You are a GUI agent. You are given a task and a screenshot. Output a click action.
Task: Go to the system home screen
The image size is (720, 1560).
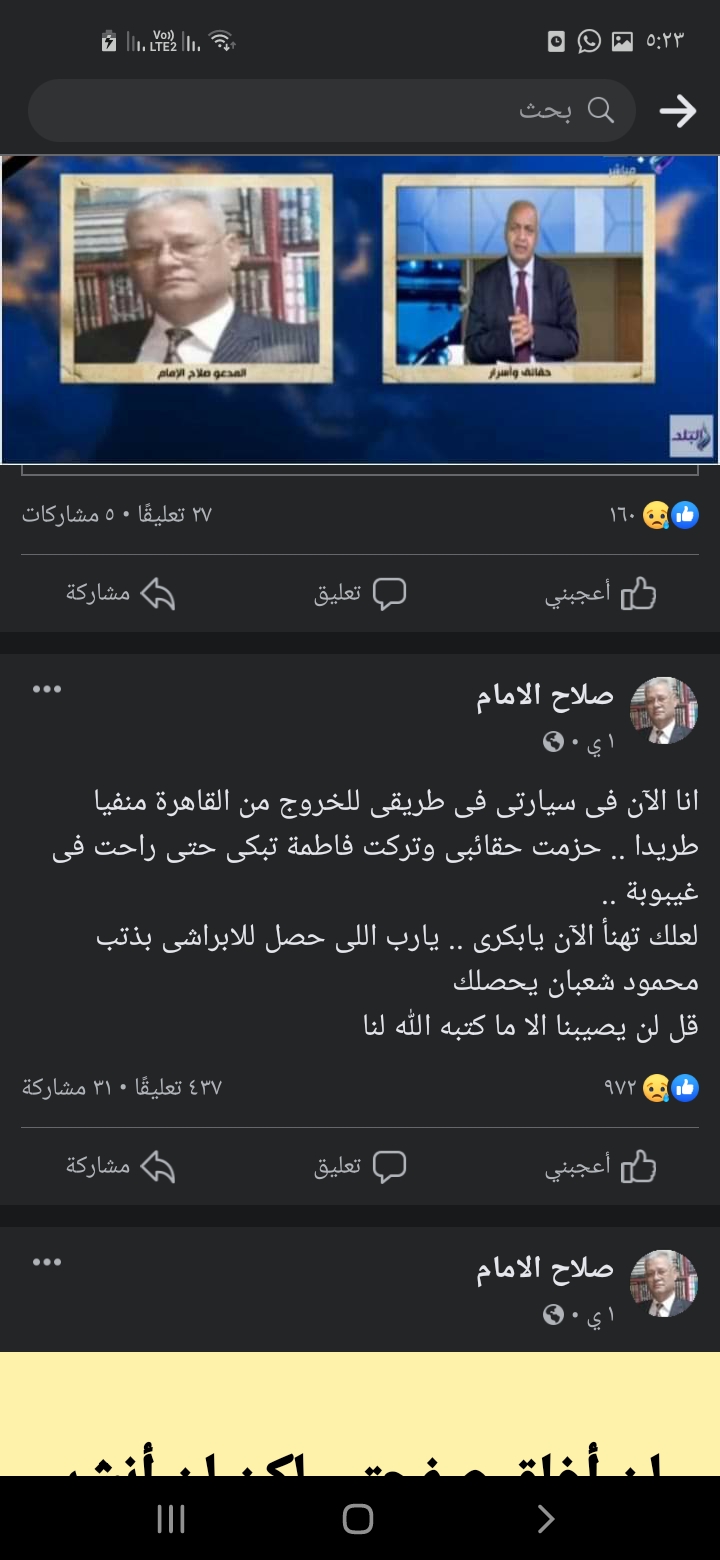pyautogui.click(x=358, y=1519)
